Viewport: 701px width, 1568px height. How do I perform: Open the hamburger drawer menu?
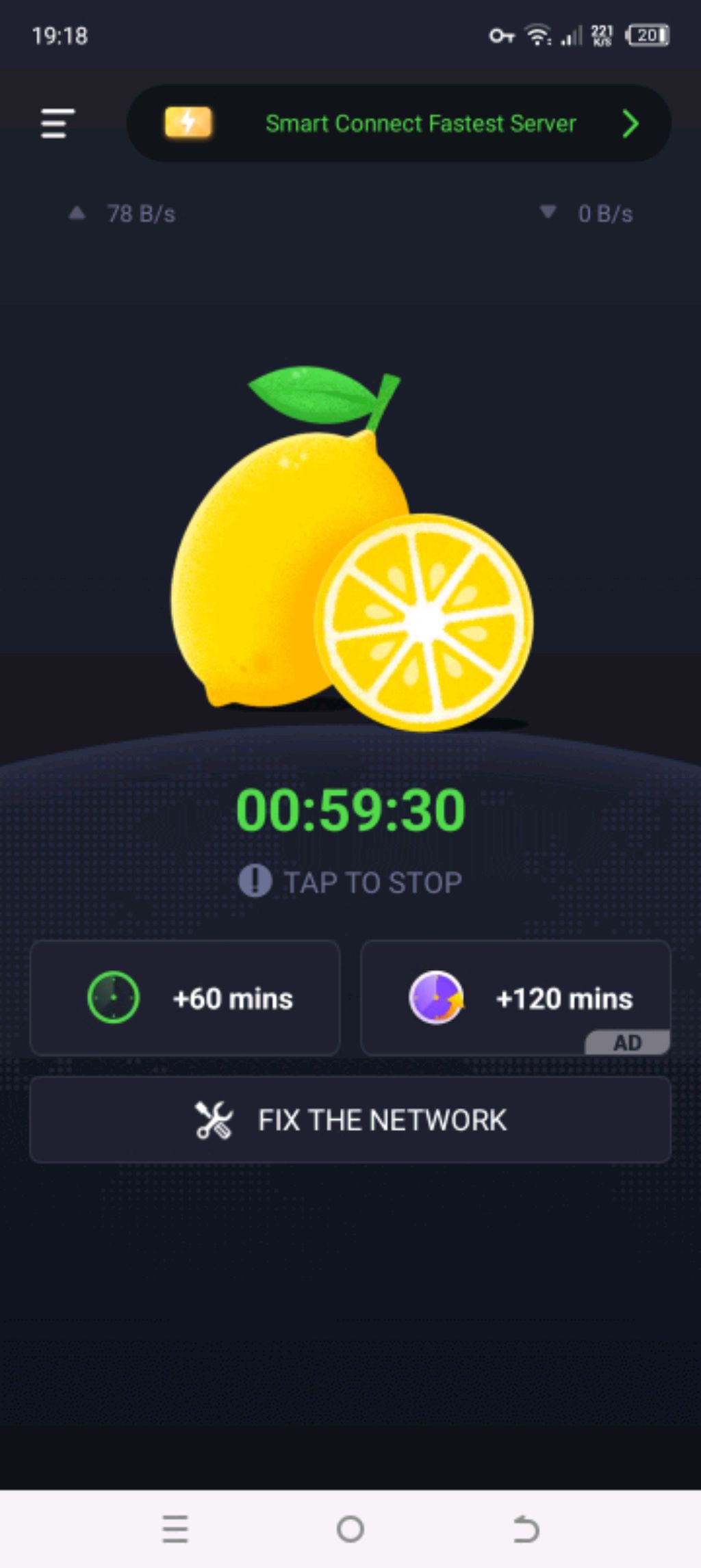58,124
